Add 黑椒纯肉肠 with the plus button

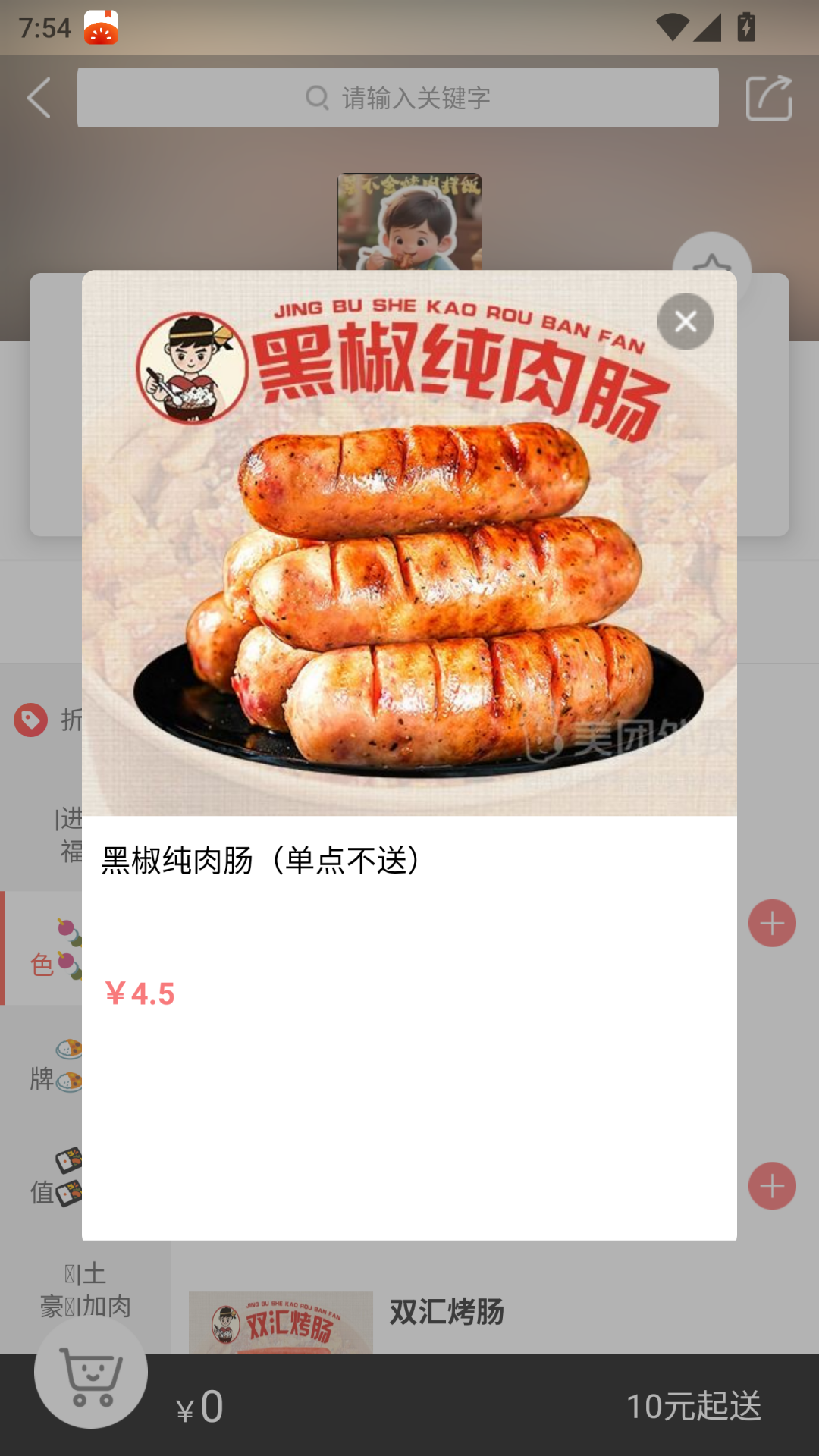(772, 923)
